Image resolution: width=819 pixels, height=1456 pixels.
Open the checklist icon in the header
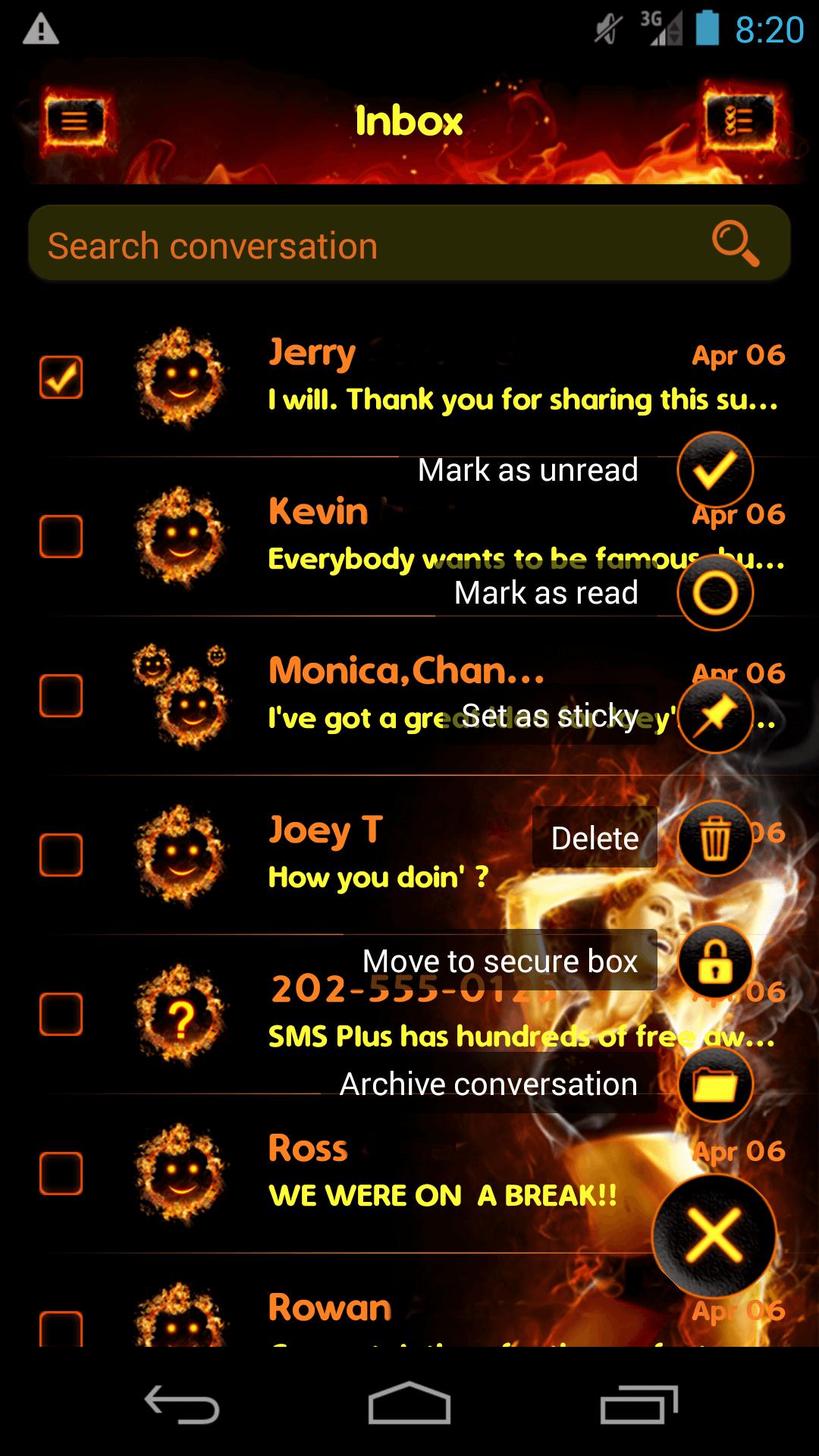739,121
